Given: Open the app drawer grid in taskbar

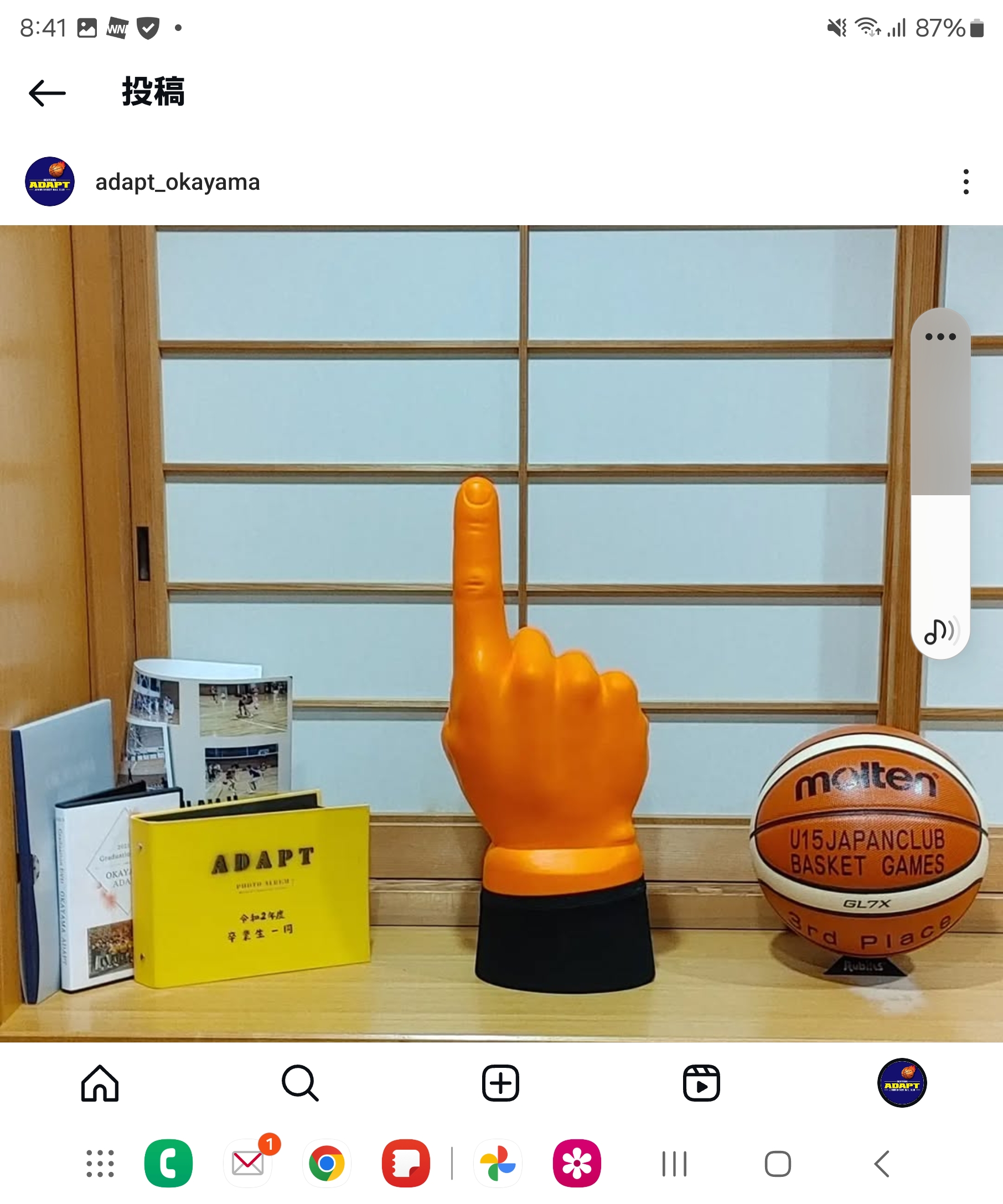Looking at the screenshot, I should [100, 1163].
